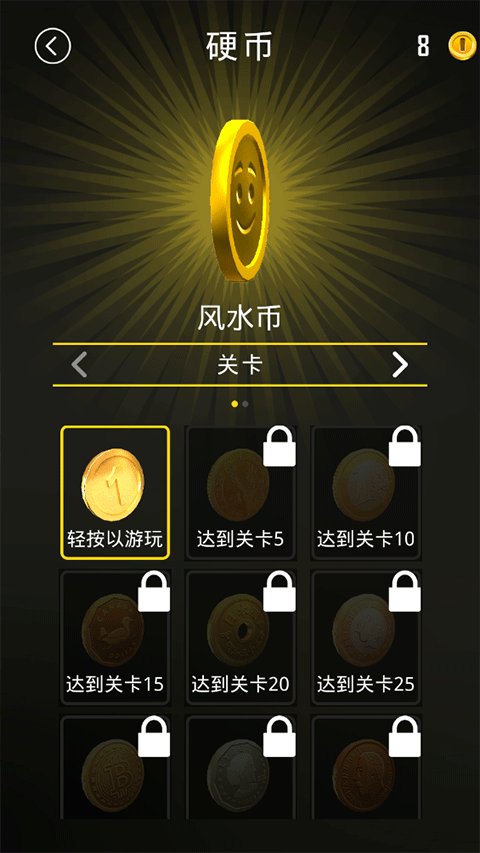The width and height of the screenshot is (480, 853).
Task: Show the previous category with left arrow
Action: coord(79,366)
